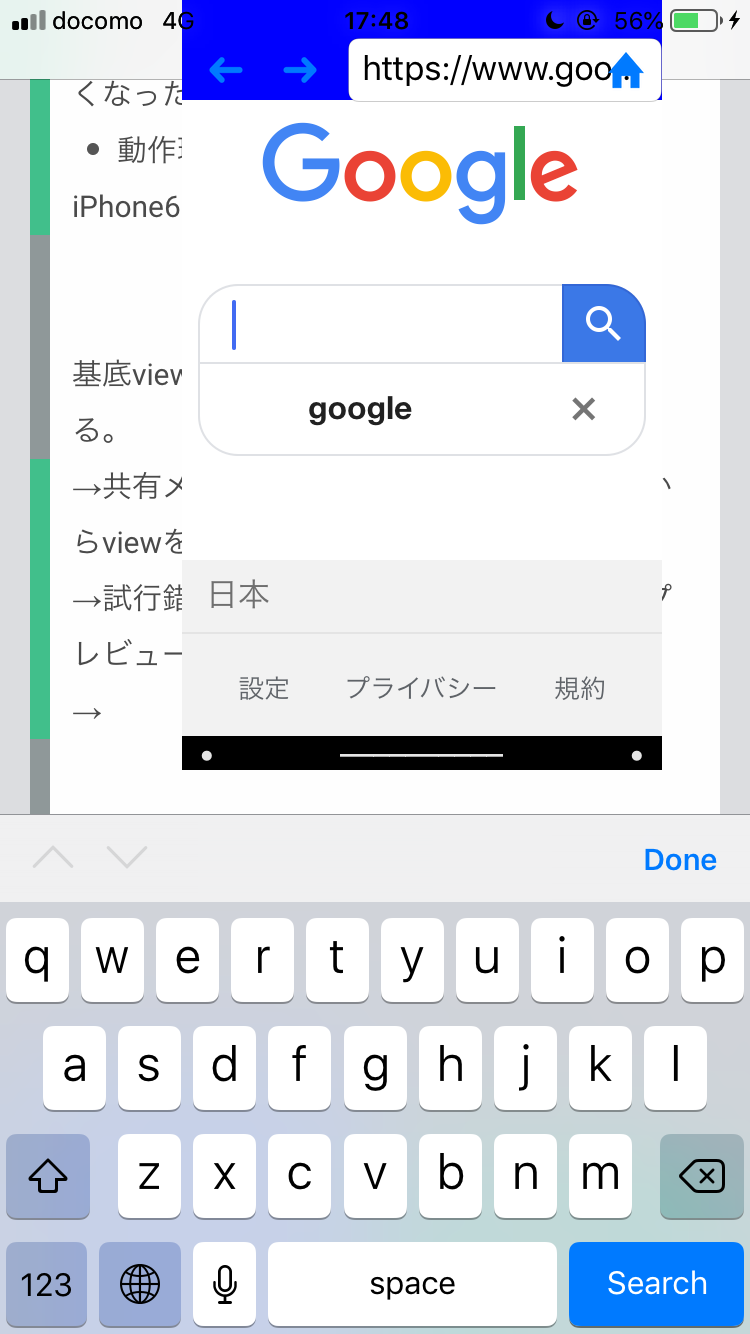Start dictation with the microphone key

(x=225, y=1284)
